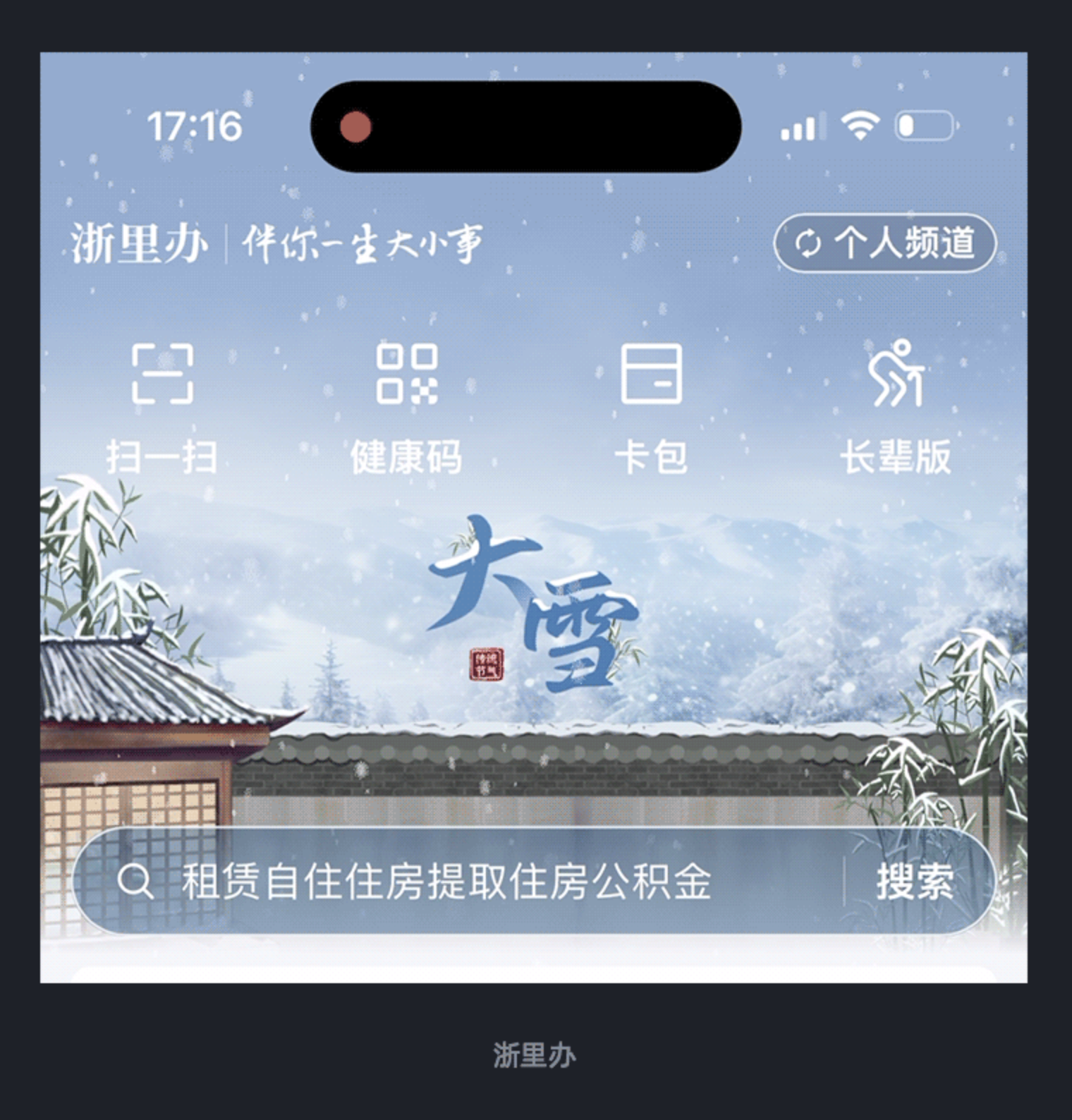Switch to 长辈版 elder mode

coord(895,406)
